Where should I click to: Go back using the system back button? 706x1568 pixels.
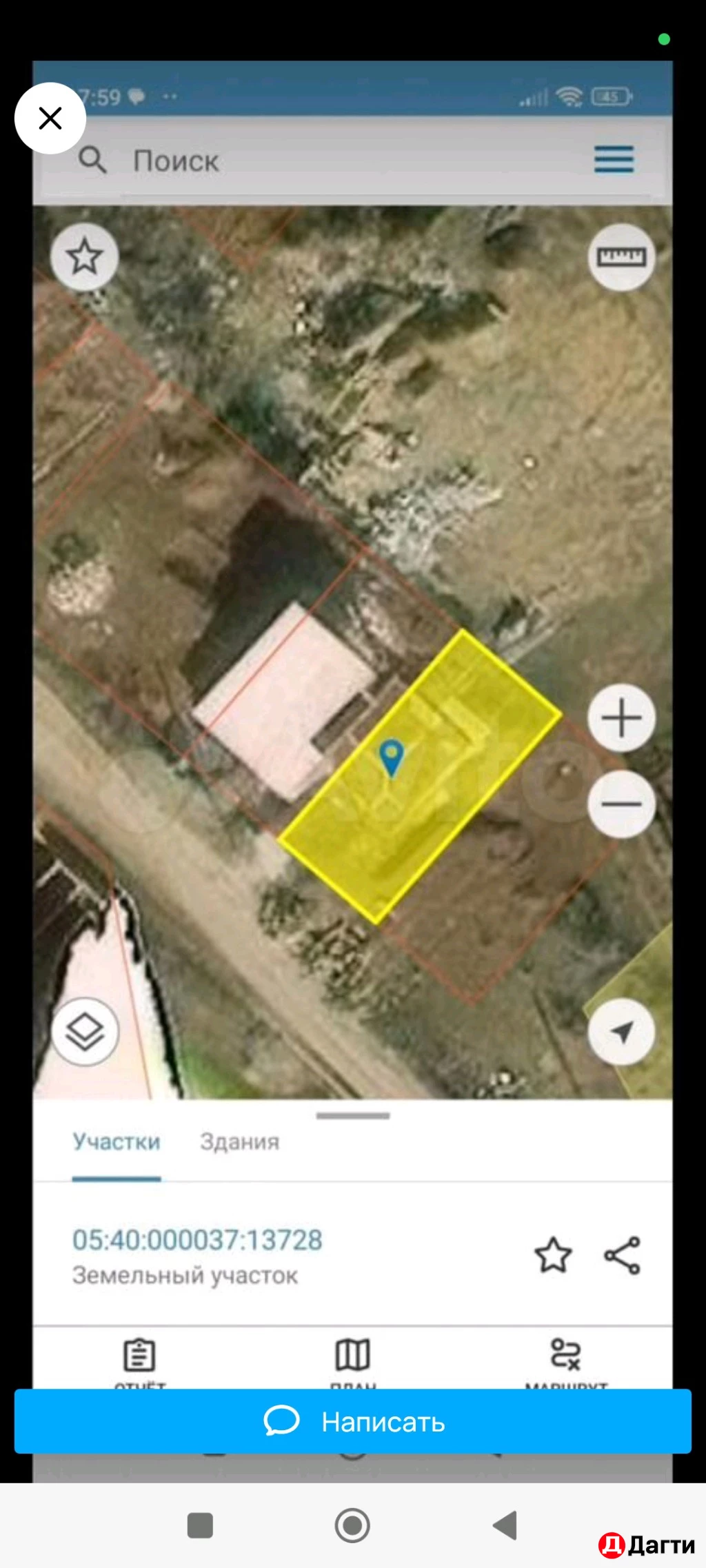(x=505, y=1525)
